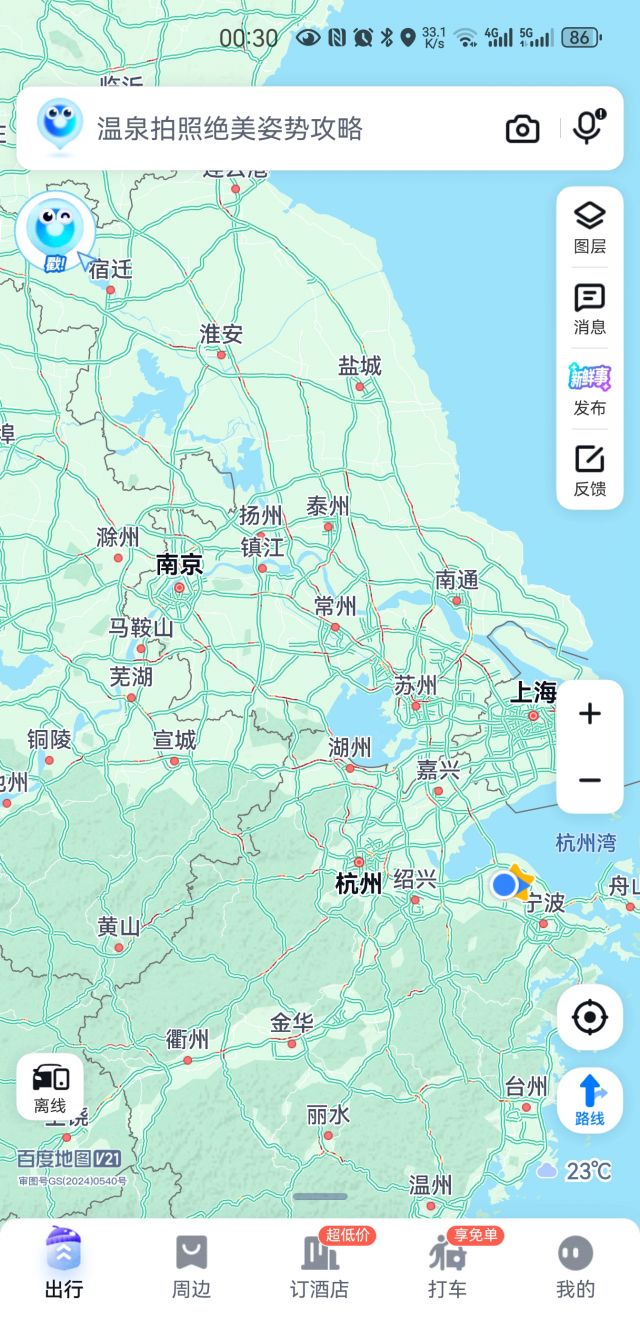Select the 出行 tab
Screen dimensions: 640x1320
(x=63, y=1266)
